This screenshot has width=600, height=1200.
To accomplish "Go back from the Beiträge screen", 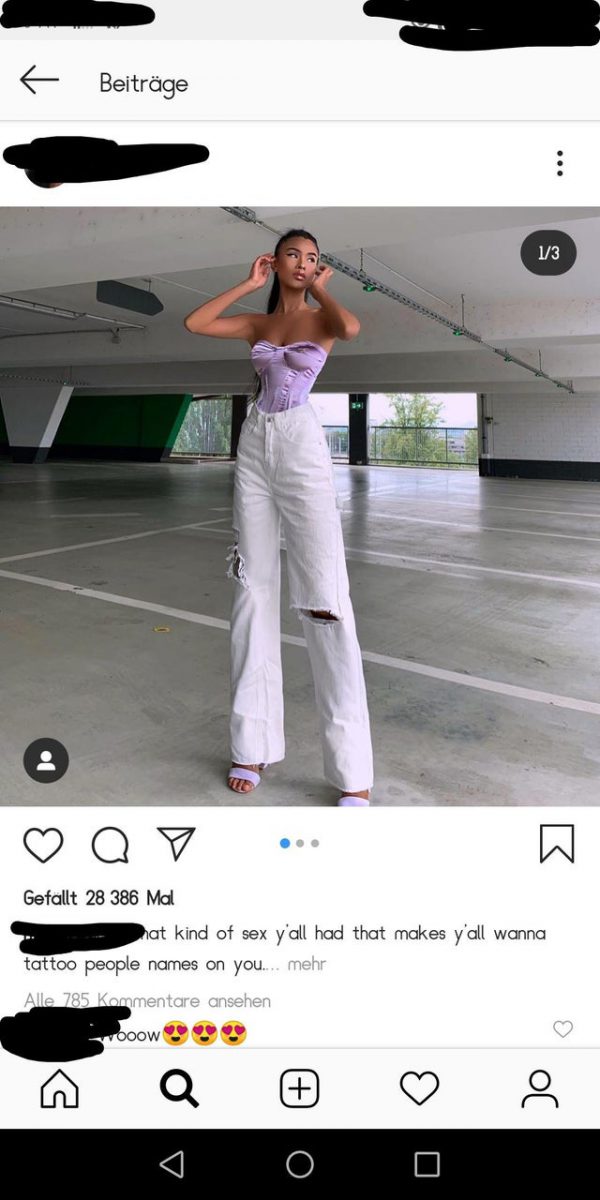I will point(39,81).
